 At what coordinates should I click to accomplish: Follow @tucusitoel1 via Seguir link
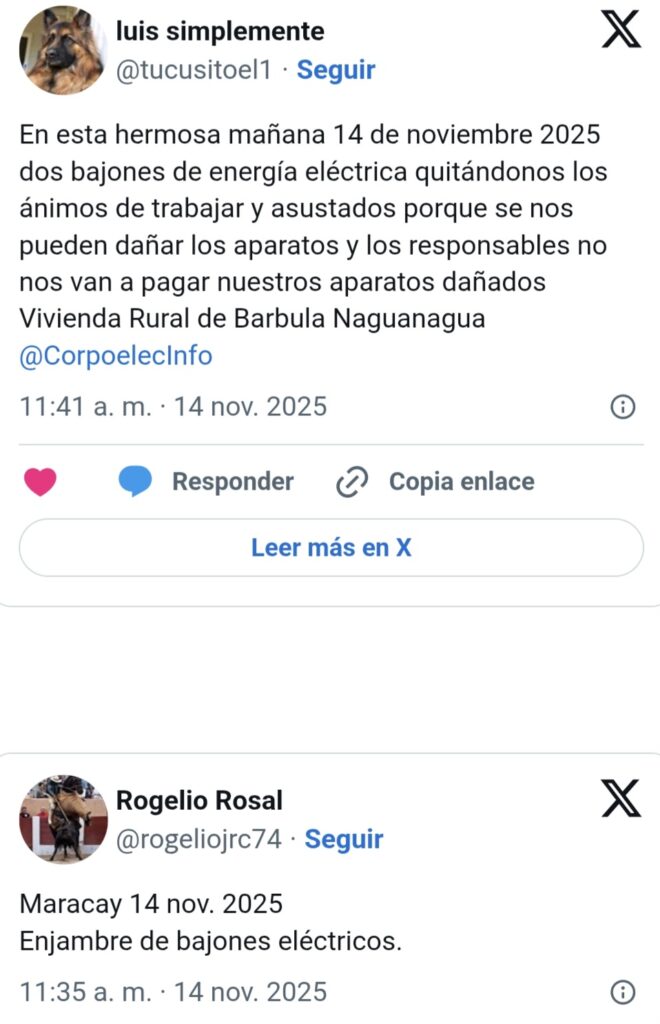pos(336,70)
